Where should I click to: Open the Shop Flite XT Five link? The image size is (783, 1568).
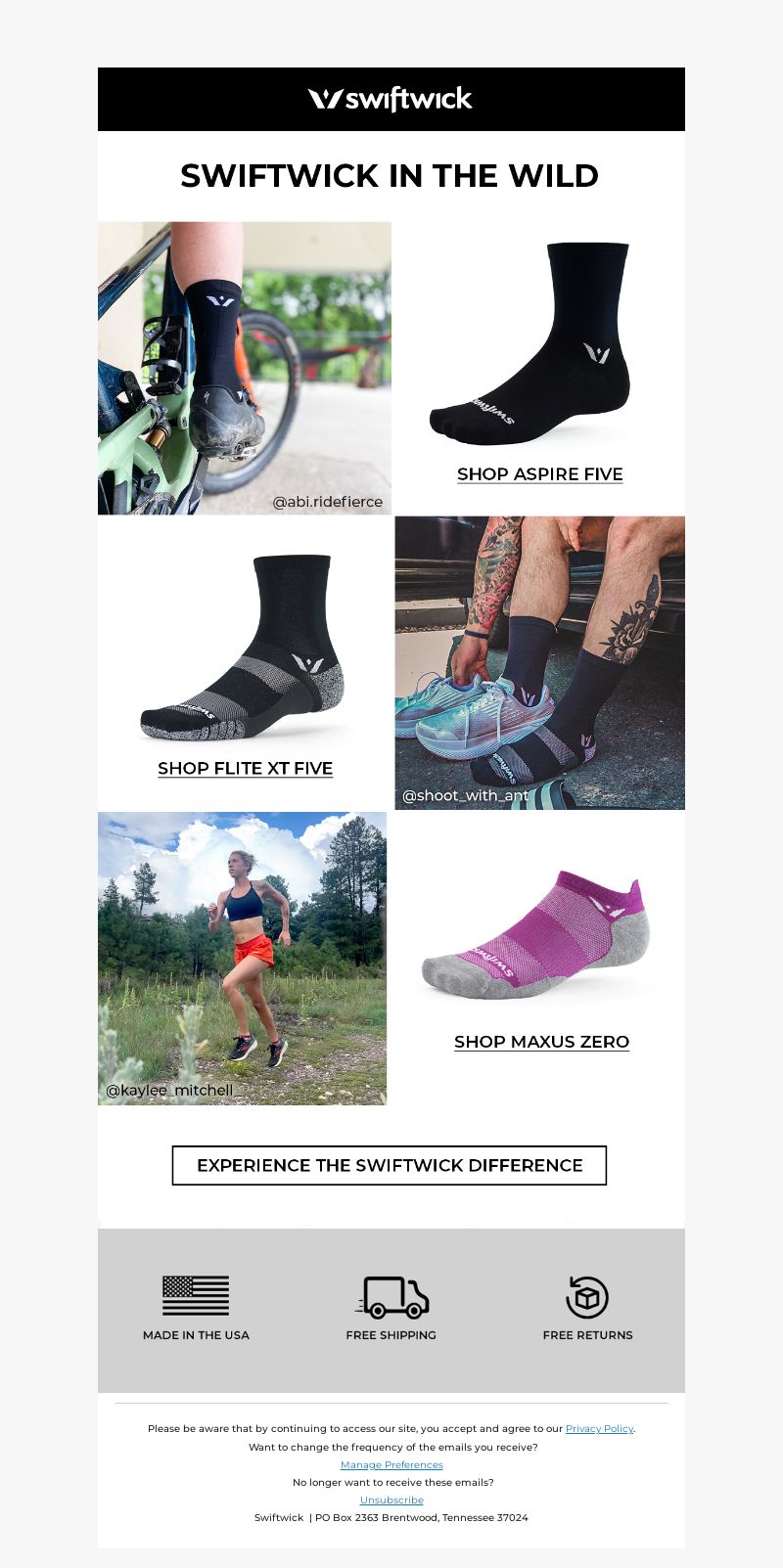pos(245,769)
